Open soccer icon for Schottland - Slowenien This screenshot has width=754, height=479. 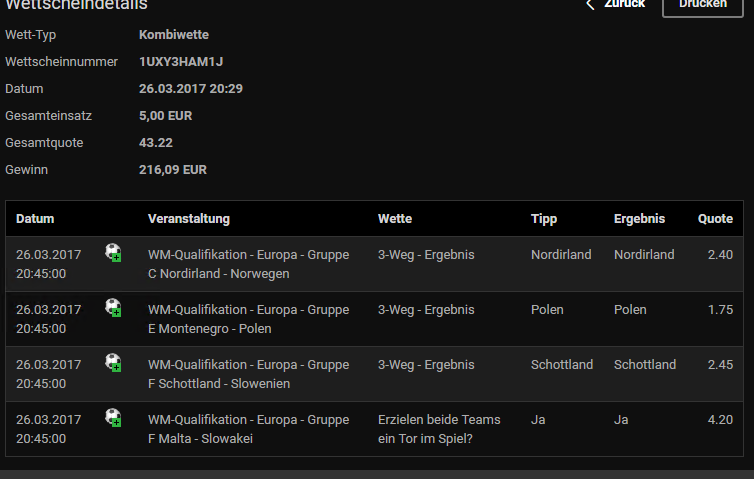(x=114, y=363)
